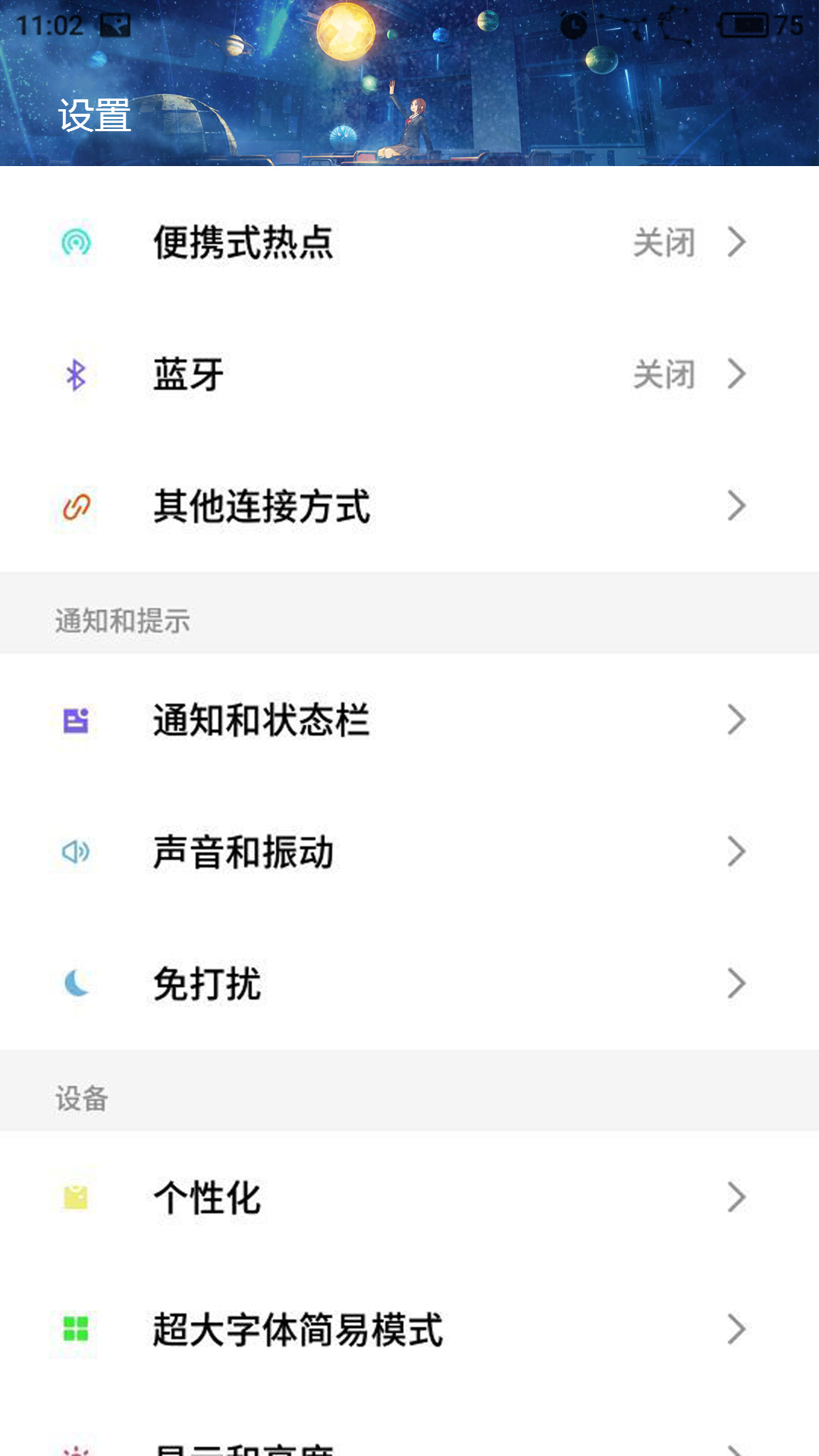This screenshot has height=1456, width=819.
Task: Open 其他连接方式
Action: (x=409, y=507)
